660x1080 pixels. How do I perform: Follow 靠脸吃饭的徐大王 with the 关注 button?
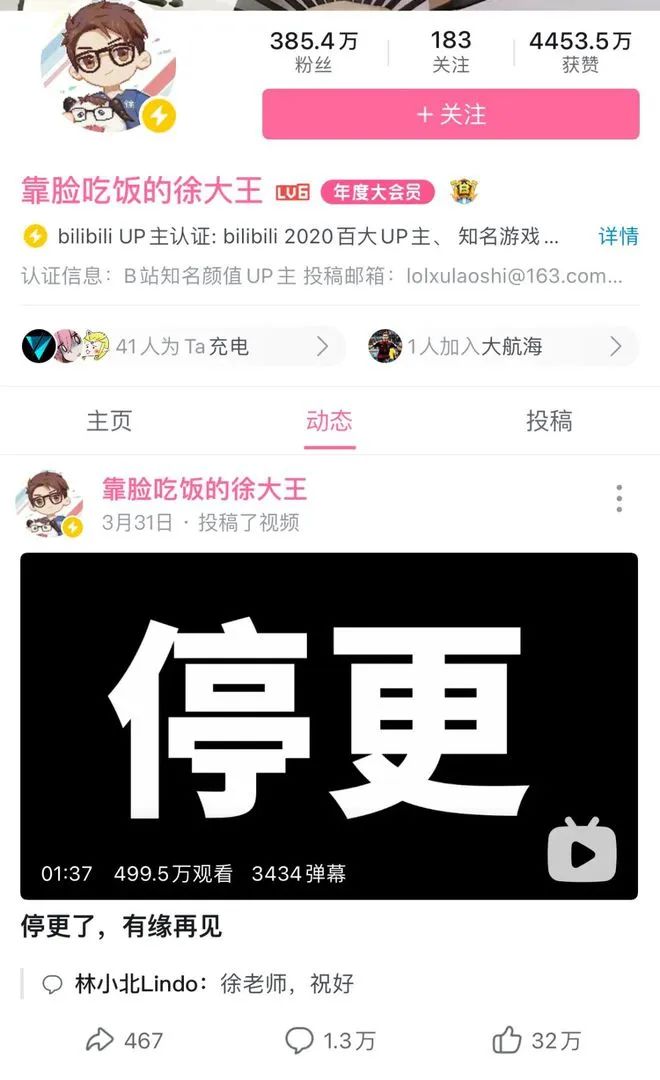(x=450, y=114)
